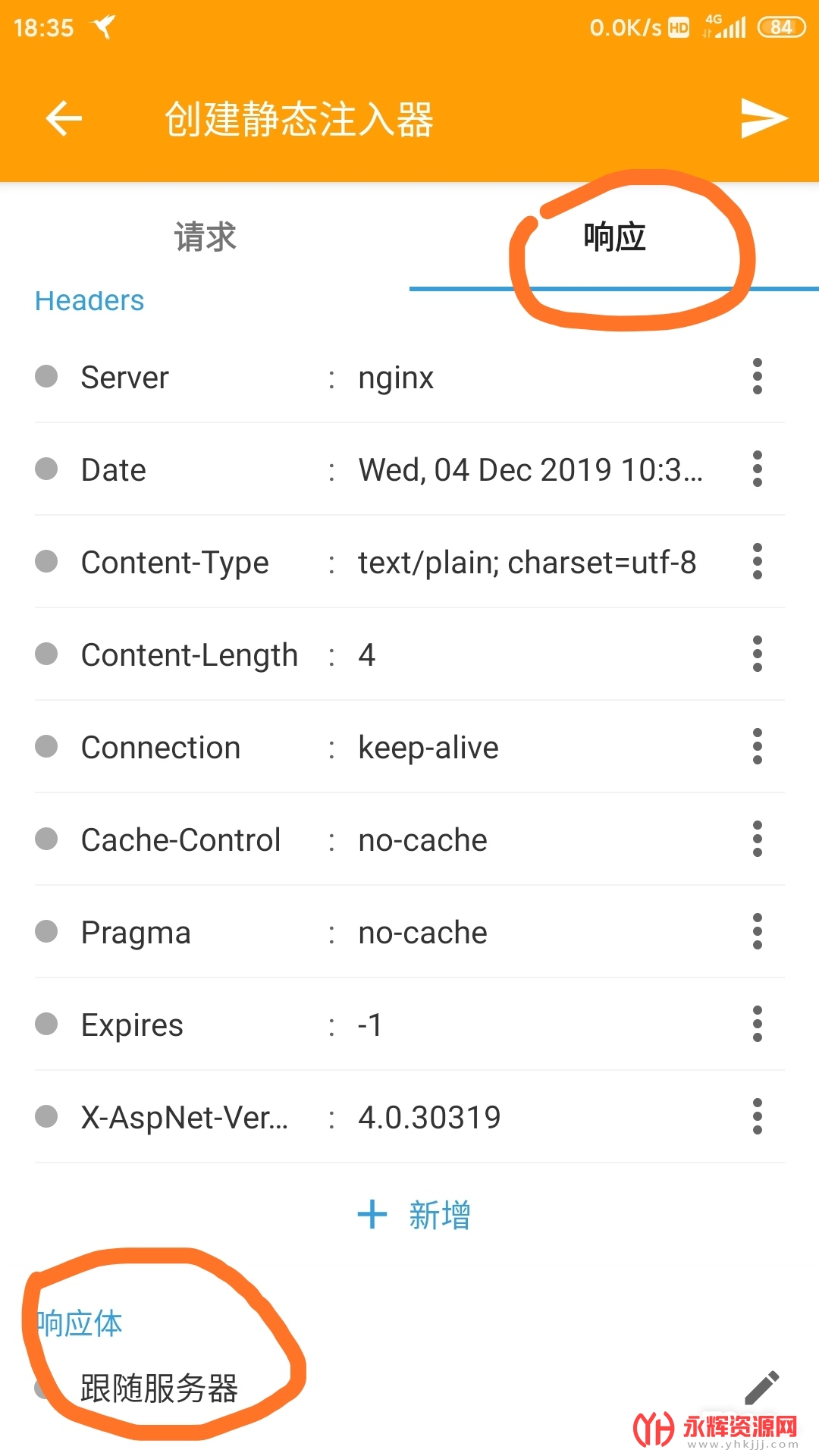Image resolution: width=819 pixels, height=1456 pixels.
Task: Open the overflow menu for Date header
Action: pos(757,469)
